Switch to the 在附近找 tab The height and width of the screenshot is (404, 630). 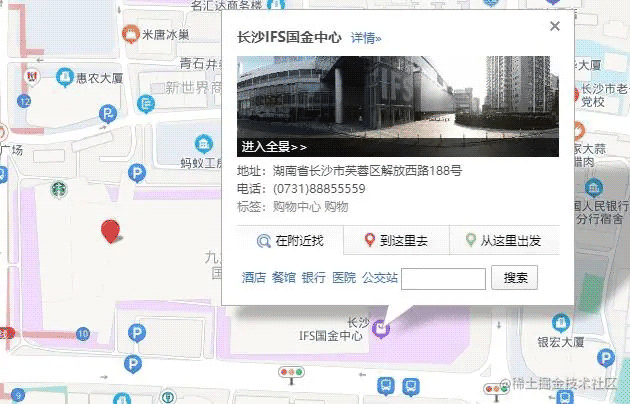click(x=290, y=241)
